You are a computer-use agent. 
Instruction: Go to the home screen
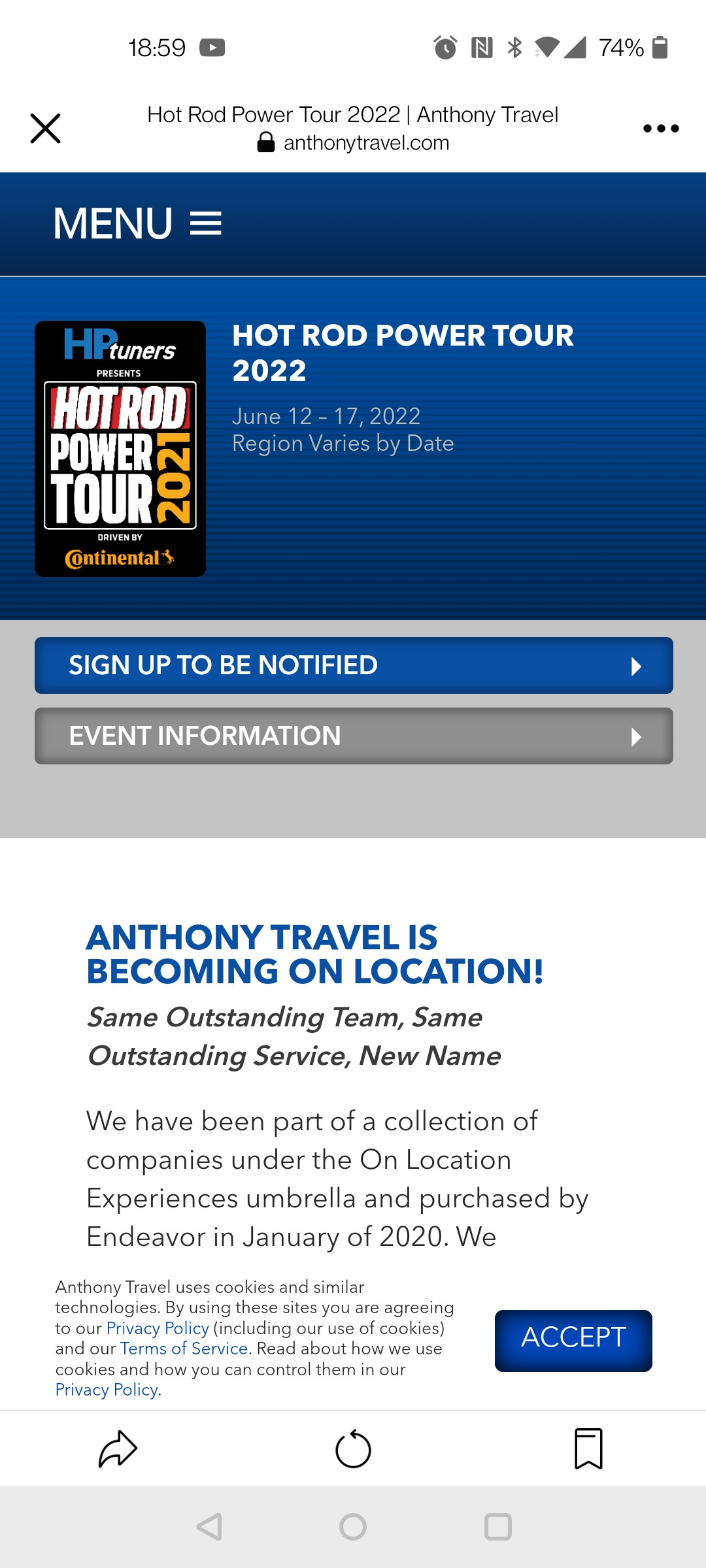(x=353, y=1527)
